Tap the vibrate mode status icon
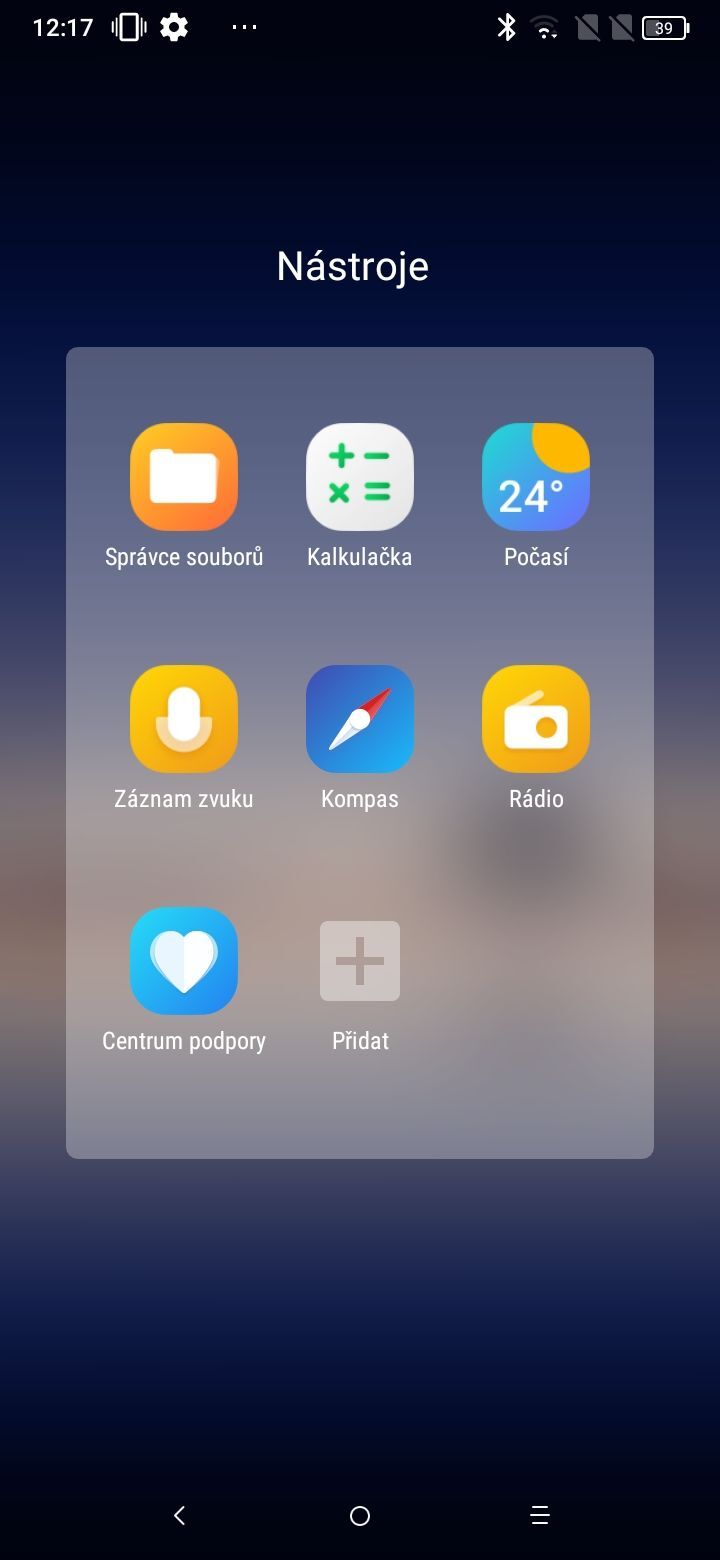This screenshot has width=720, height=1560. pos(127,27)
